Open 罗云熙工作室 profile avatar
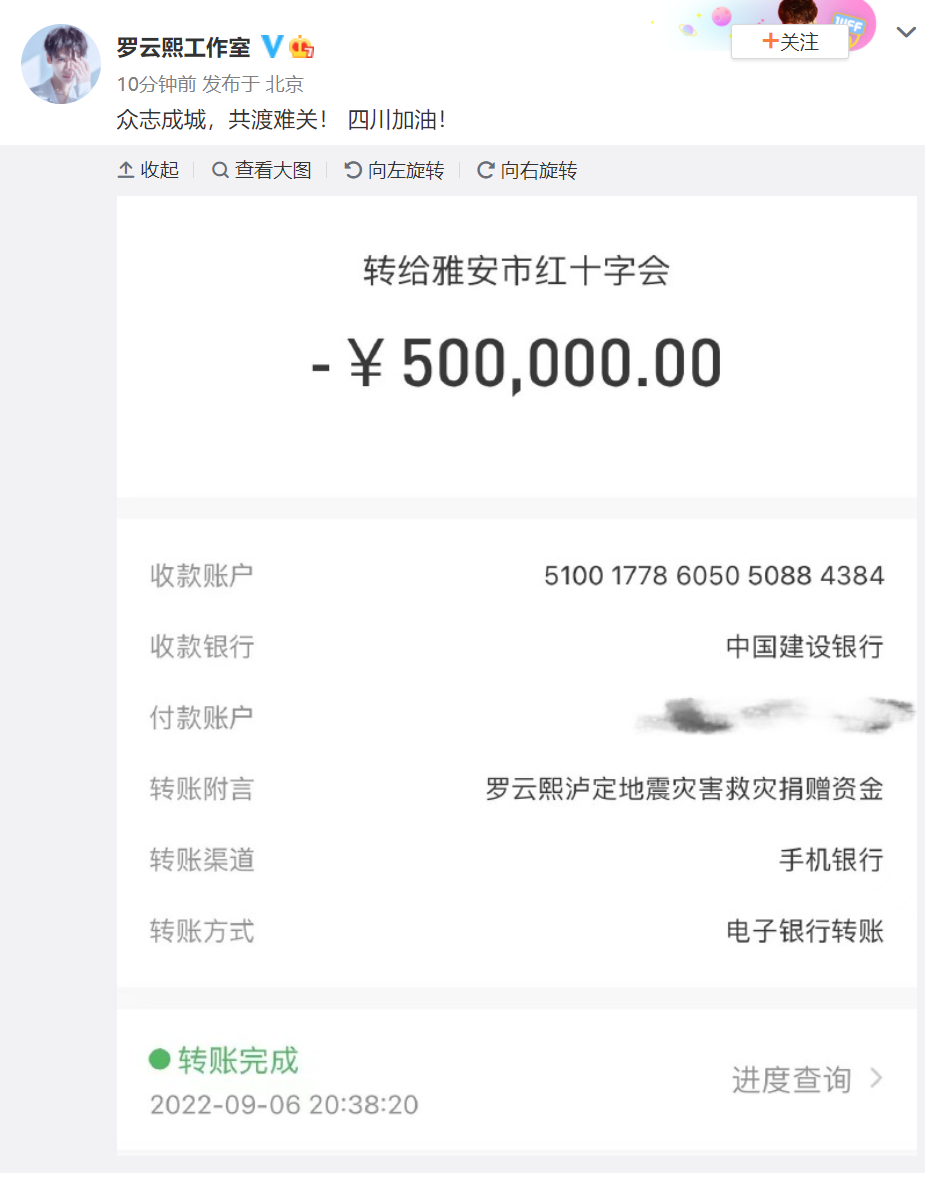The image size is (925, 1179). tap(61, 64)
